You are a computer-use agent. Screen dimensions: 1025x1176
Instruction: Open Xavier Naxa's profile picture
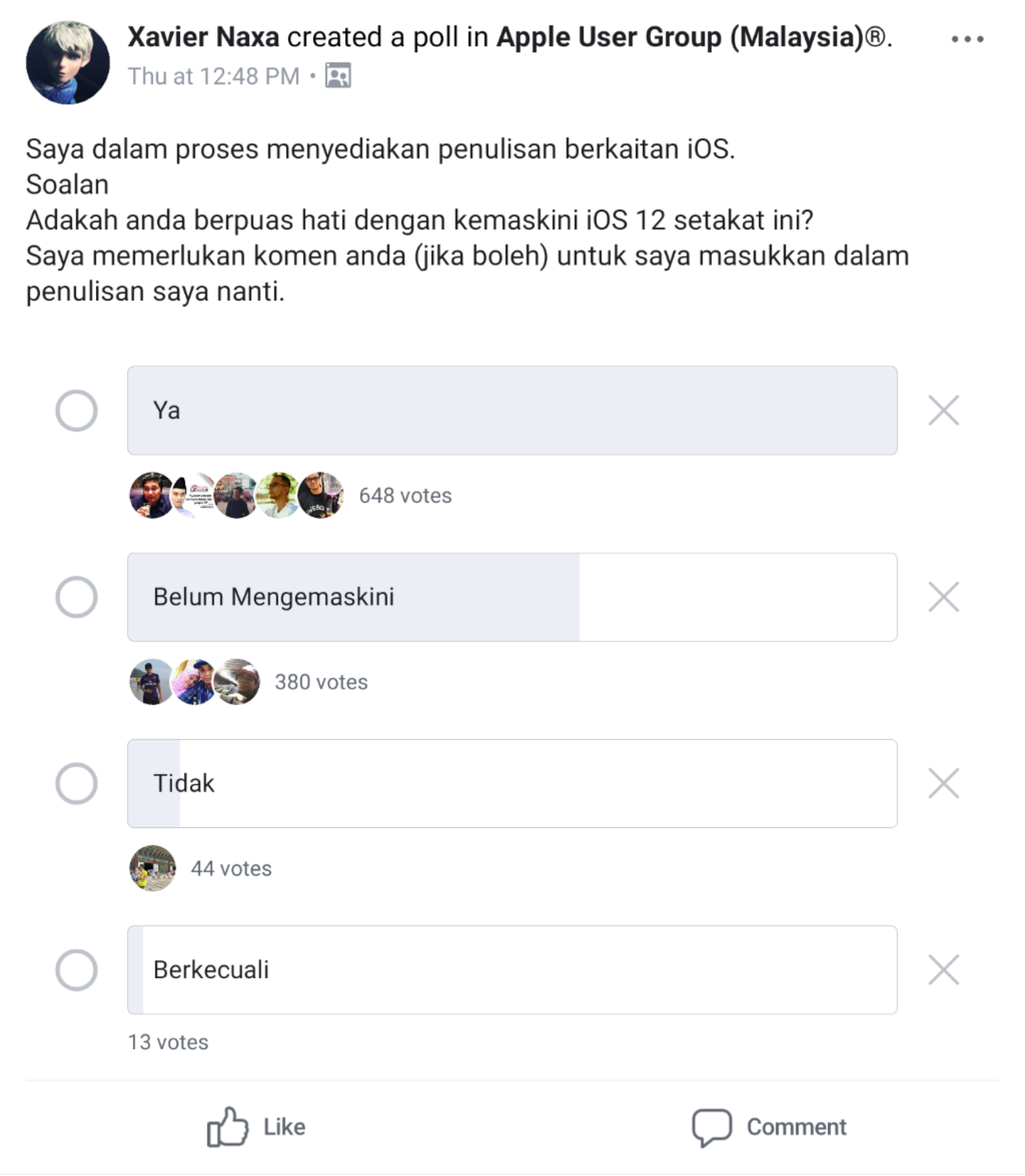tap(68, 63)
